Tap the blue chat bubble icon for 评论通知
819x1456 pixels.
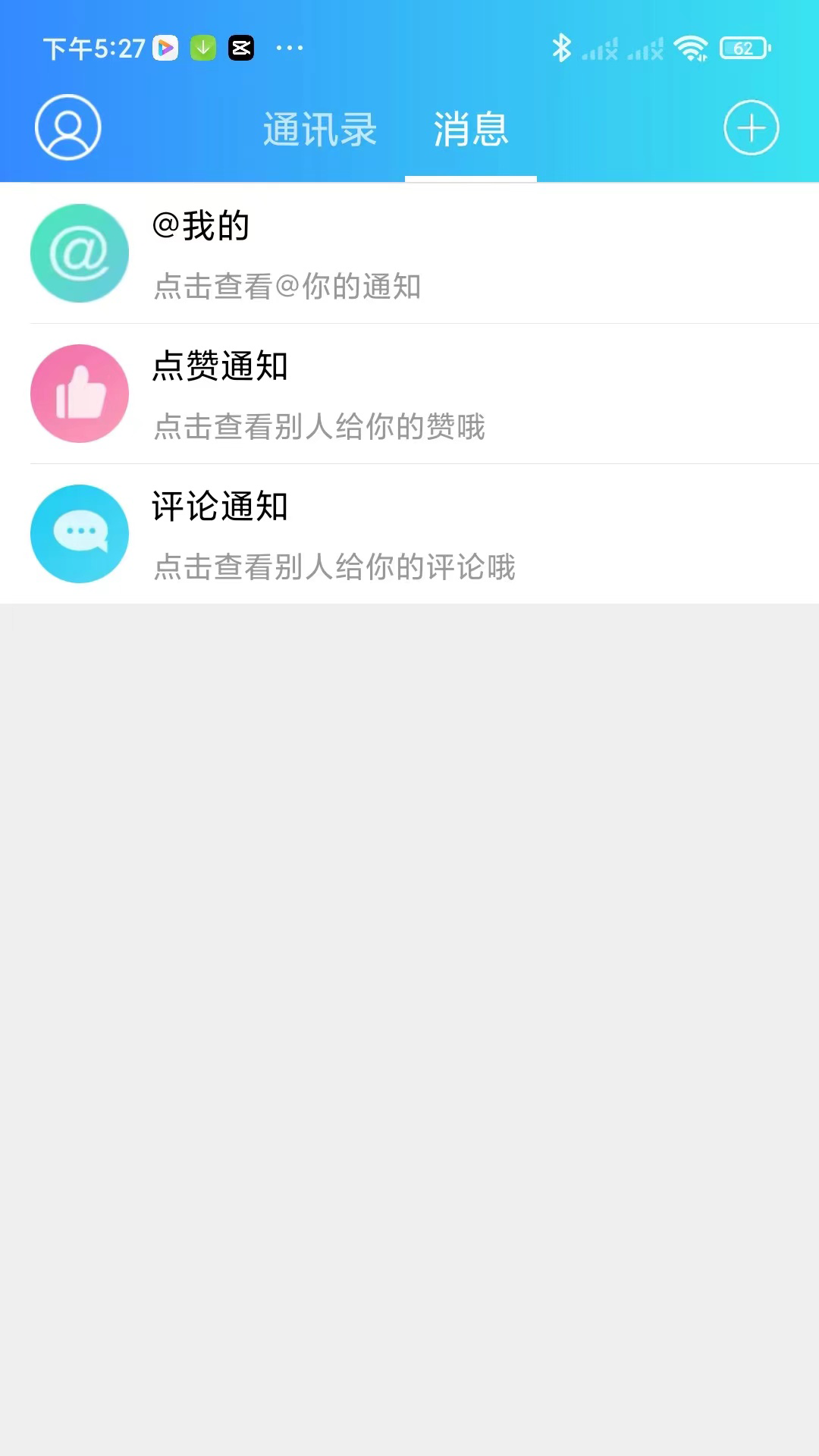[79, 533]
